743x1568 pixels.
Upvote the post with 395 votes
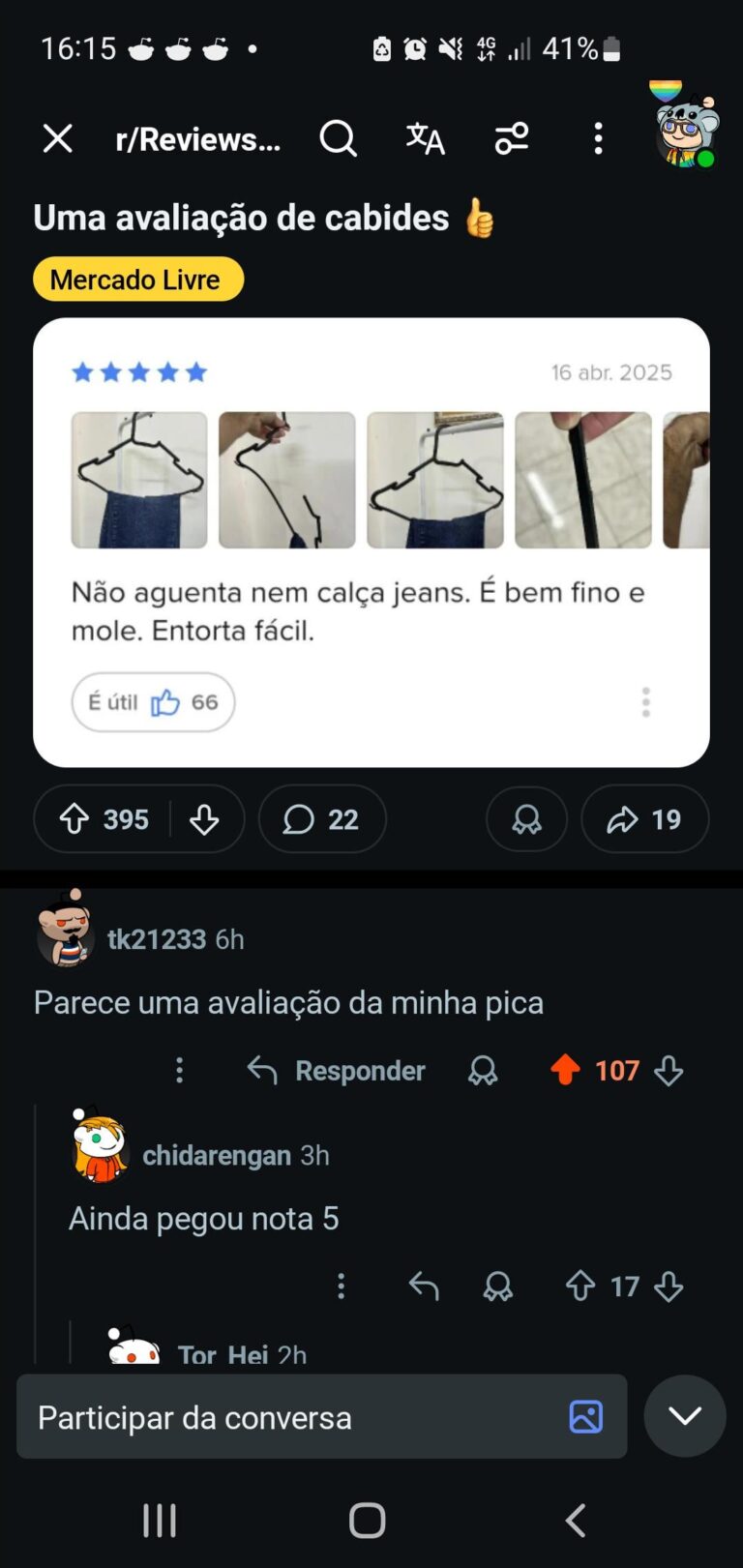click(75, 819)
